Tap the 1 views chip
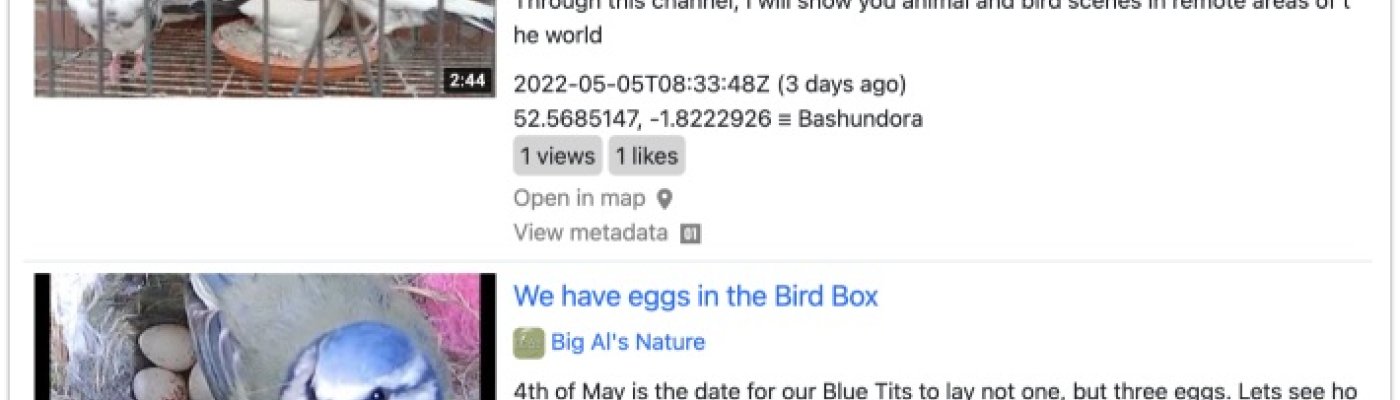The image size is (1400, 400). pyautogui.click(x=558, y=156)
